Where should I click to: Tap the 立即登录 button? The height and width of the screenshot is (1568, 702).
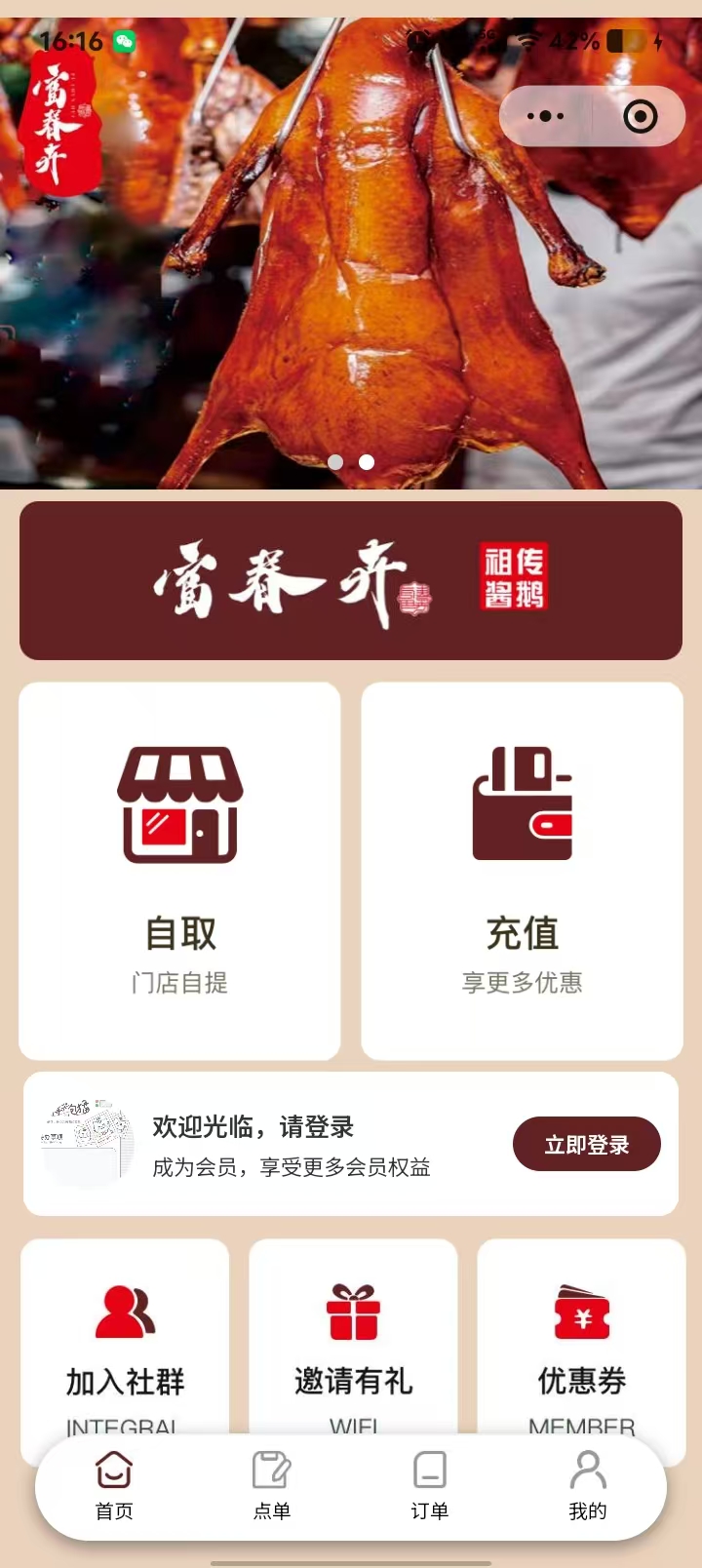586,1144
